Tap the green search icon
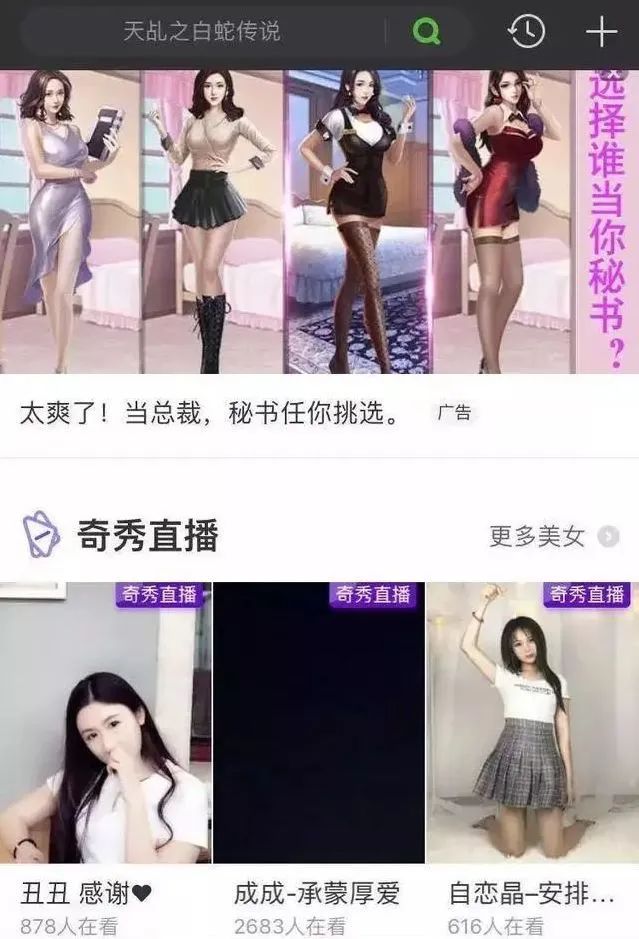 click(x=427, y=32)
